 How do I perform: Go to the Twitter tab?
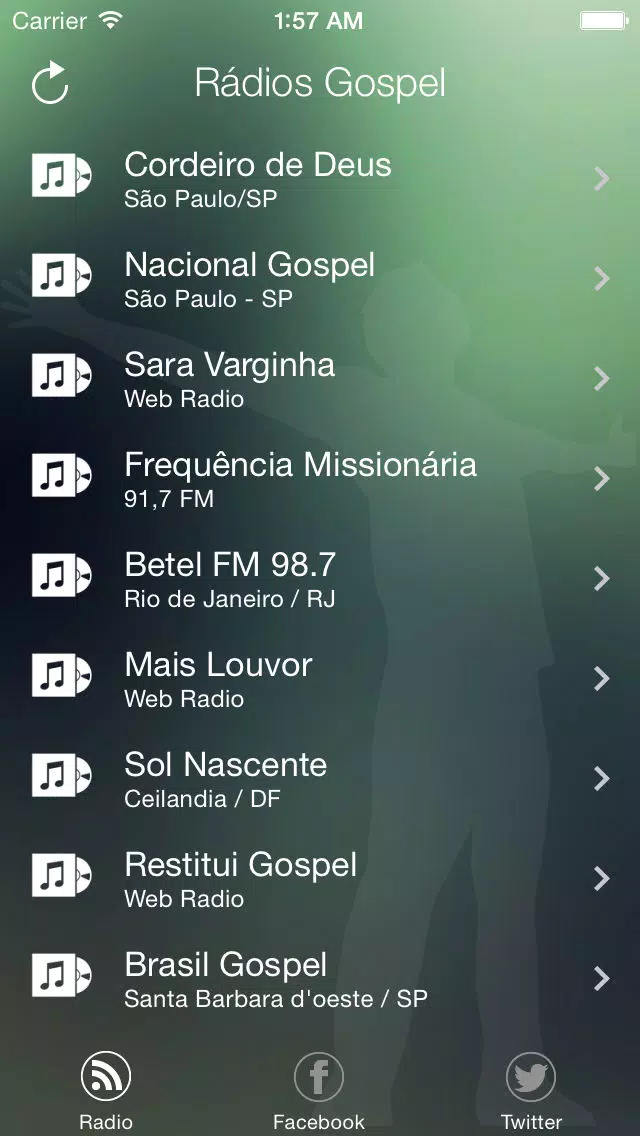531,1092
